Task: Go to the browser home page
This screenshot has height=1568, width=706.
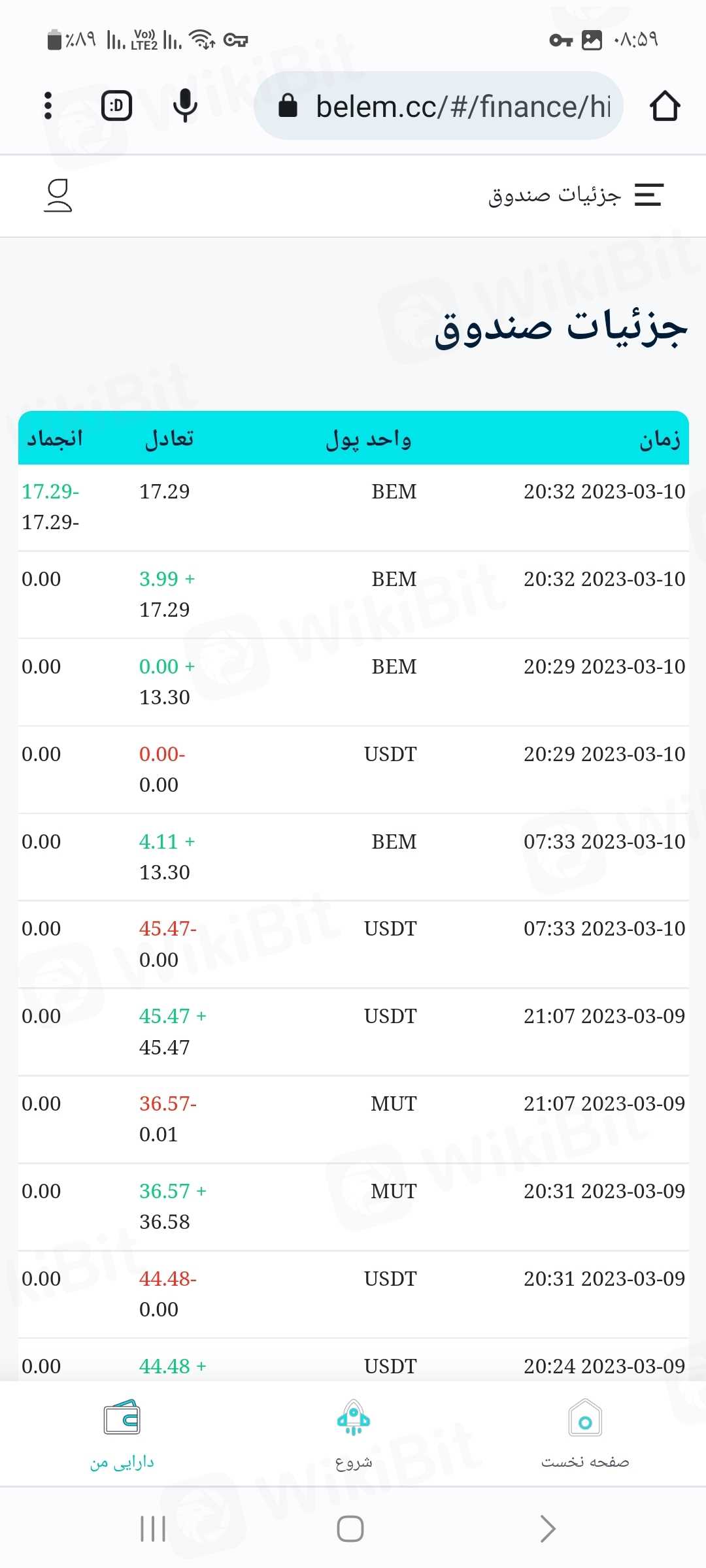Action: [665, 106]
